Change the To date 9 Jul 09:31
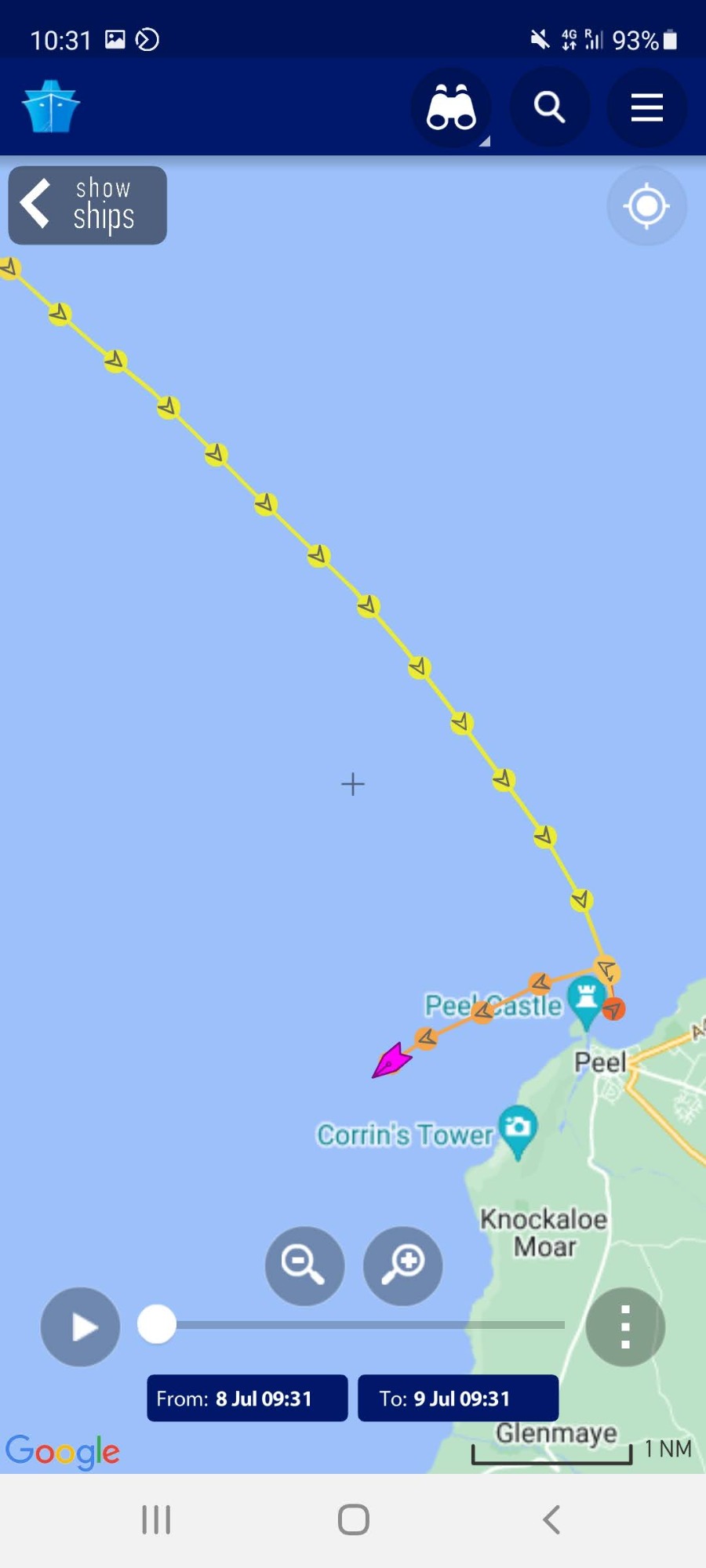706x1568 pixels. coord(458,1398)
